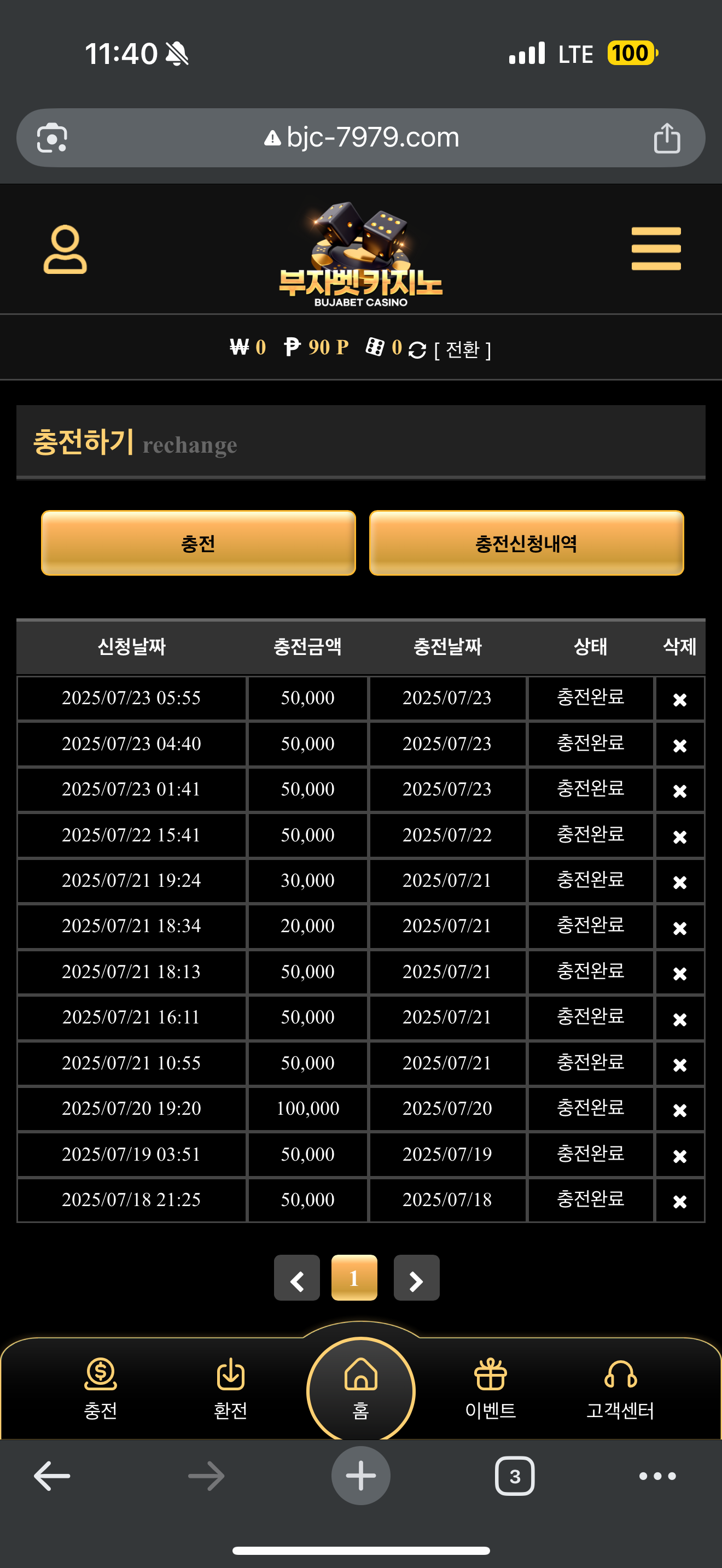Tap the orange 충전 button
Viewport: 722px width, 1568px height.
tap(198, 543)
